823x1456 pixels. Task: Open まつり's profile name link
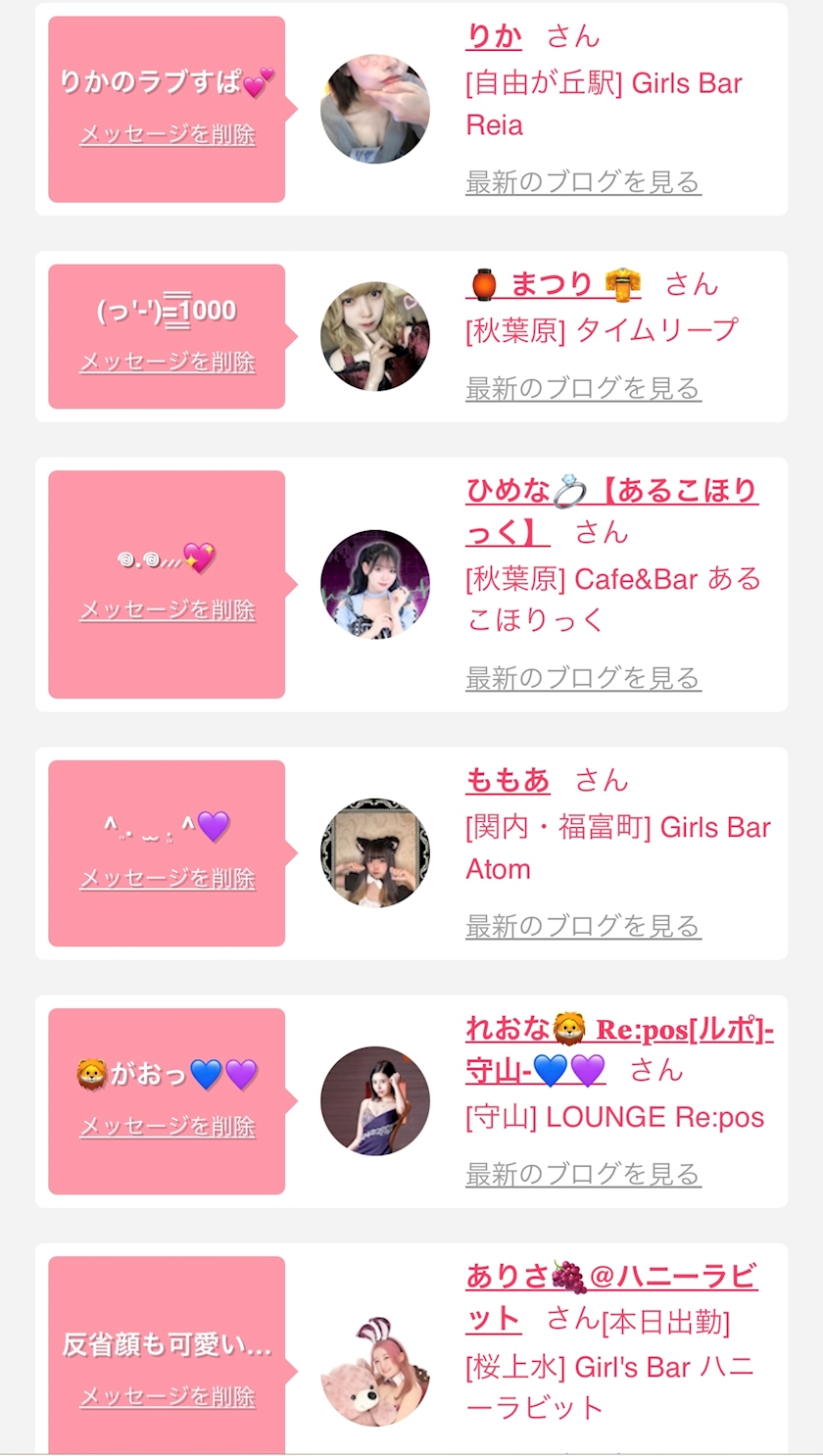tap(554, 285)
